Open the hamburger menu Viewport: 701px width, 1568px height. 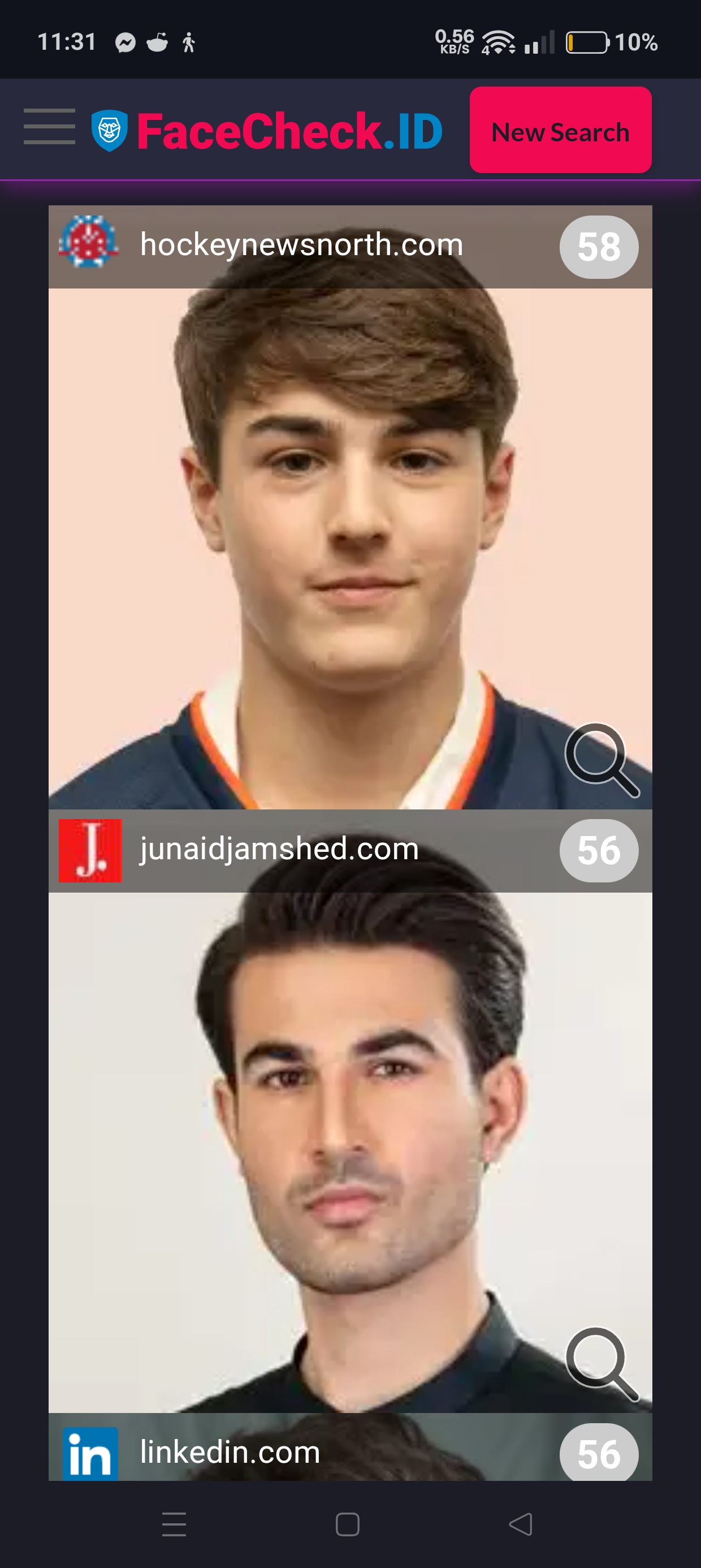[x=49, y=127]
